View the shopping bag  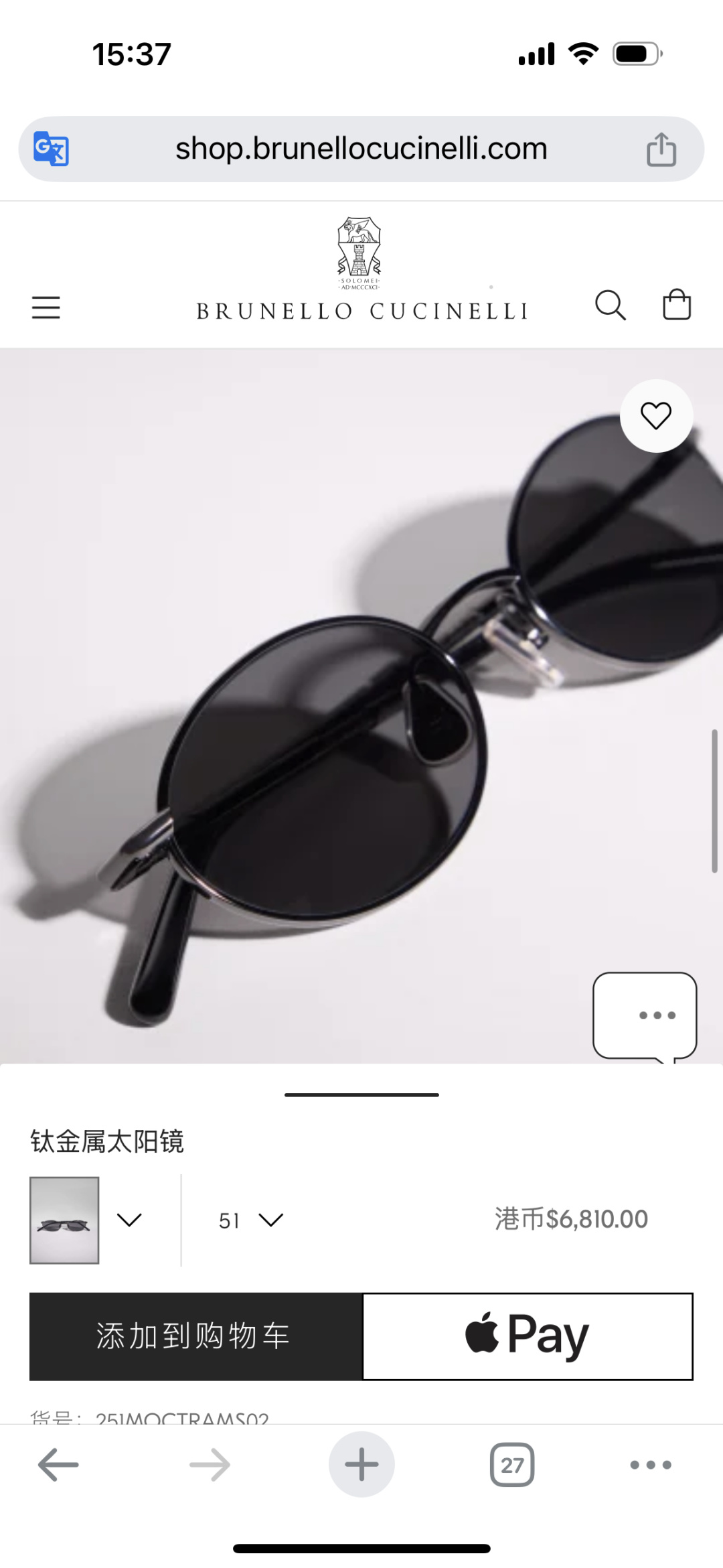pyautogui.click(x=676, y=305)
